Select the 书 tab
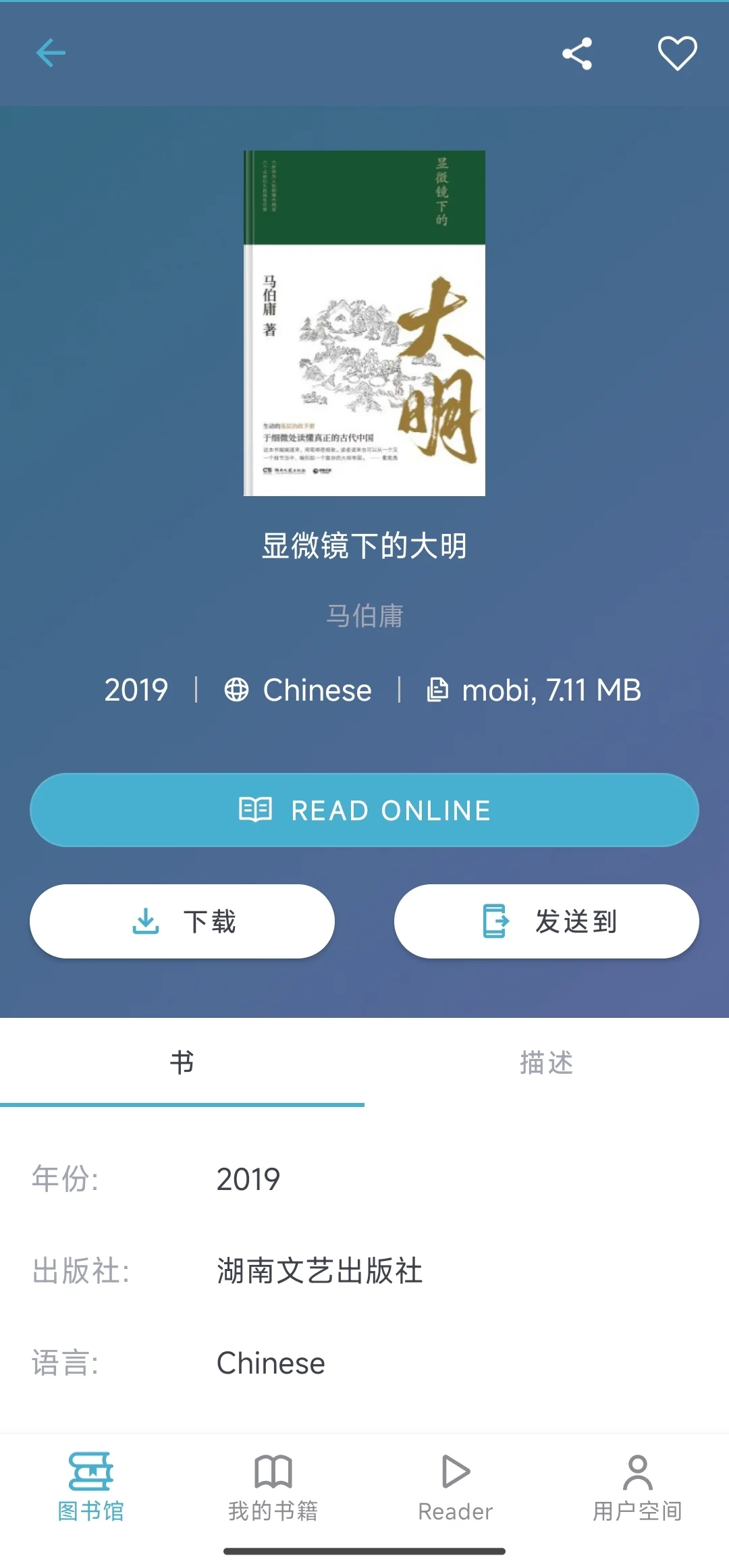 pos(182,1062)
